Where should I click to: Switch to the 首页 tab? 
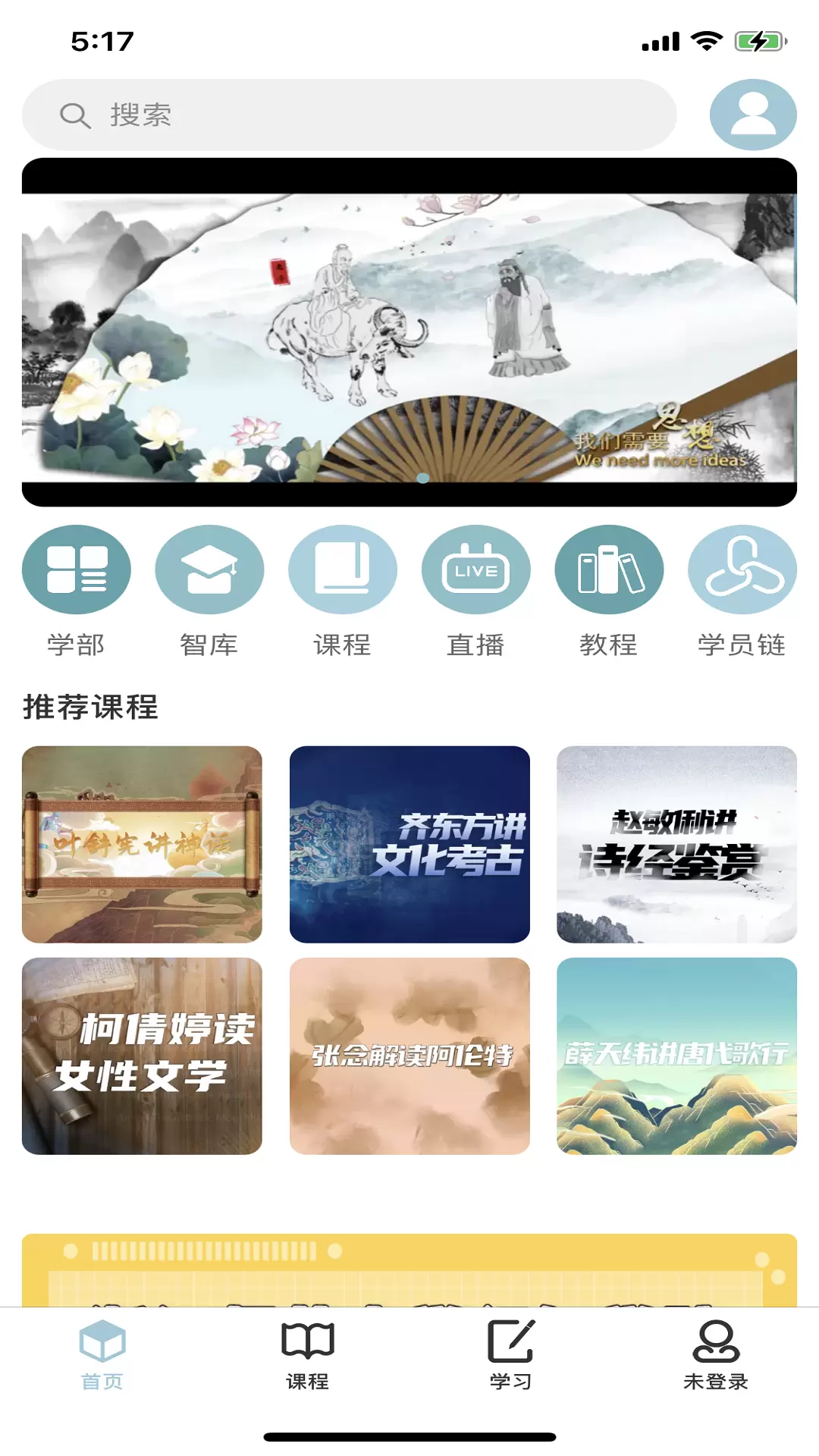(102, 1355)
